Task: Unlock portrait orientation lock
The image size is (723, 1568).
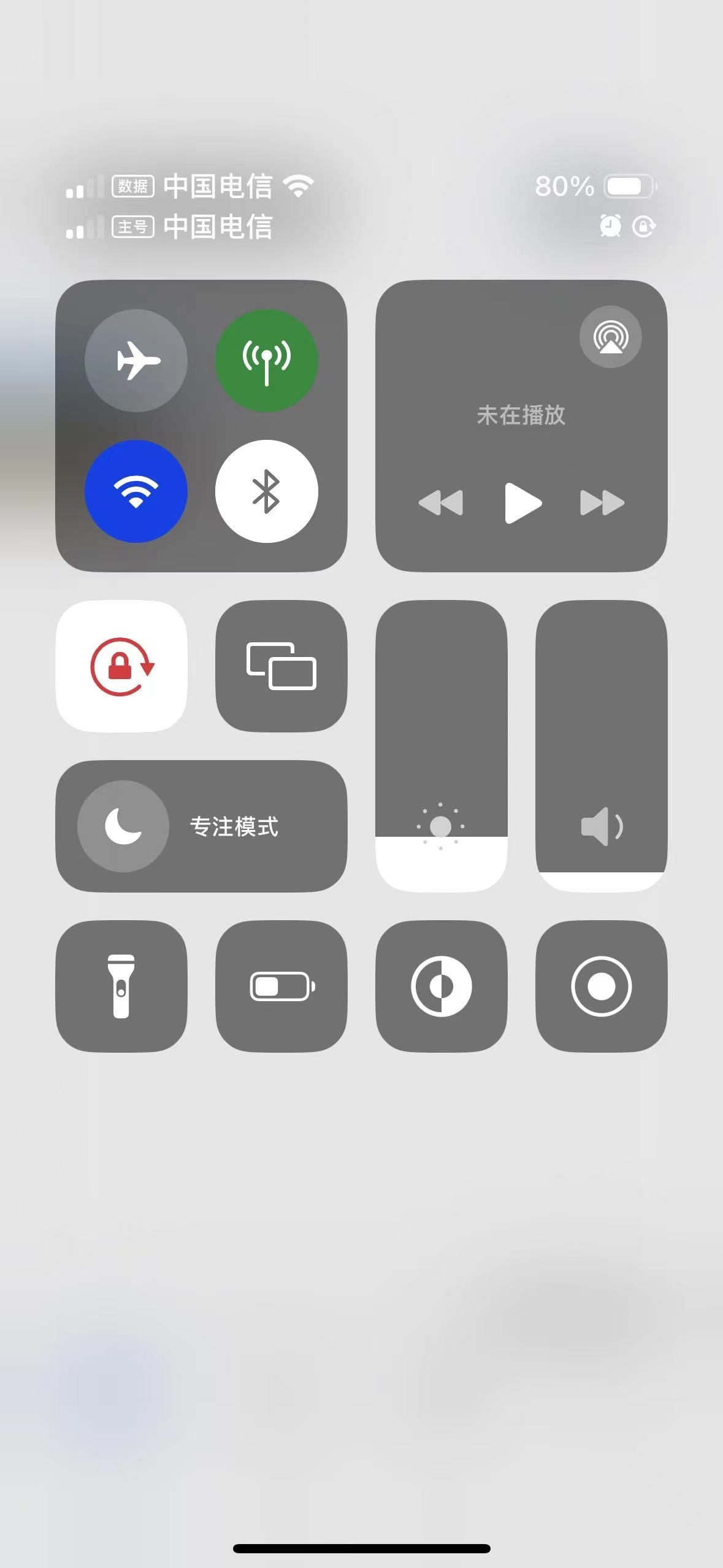Action: pos(121,666)
